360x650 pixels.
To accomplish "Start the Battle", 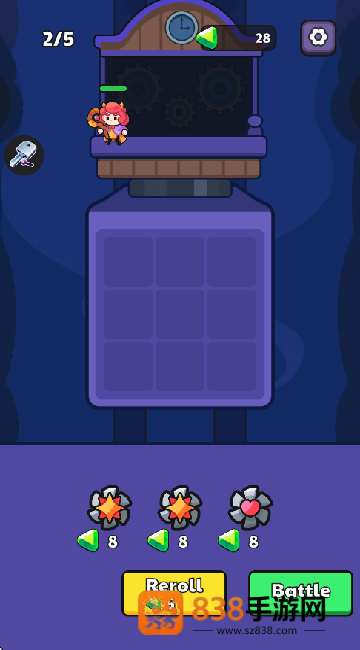I will point(301,593).
